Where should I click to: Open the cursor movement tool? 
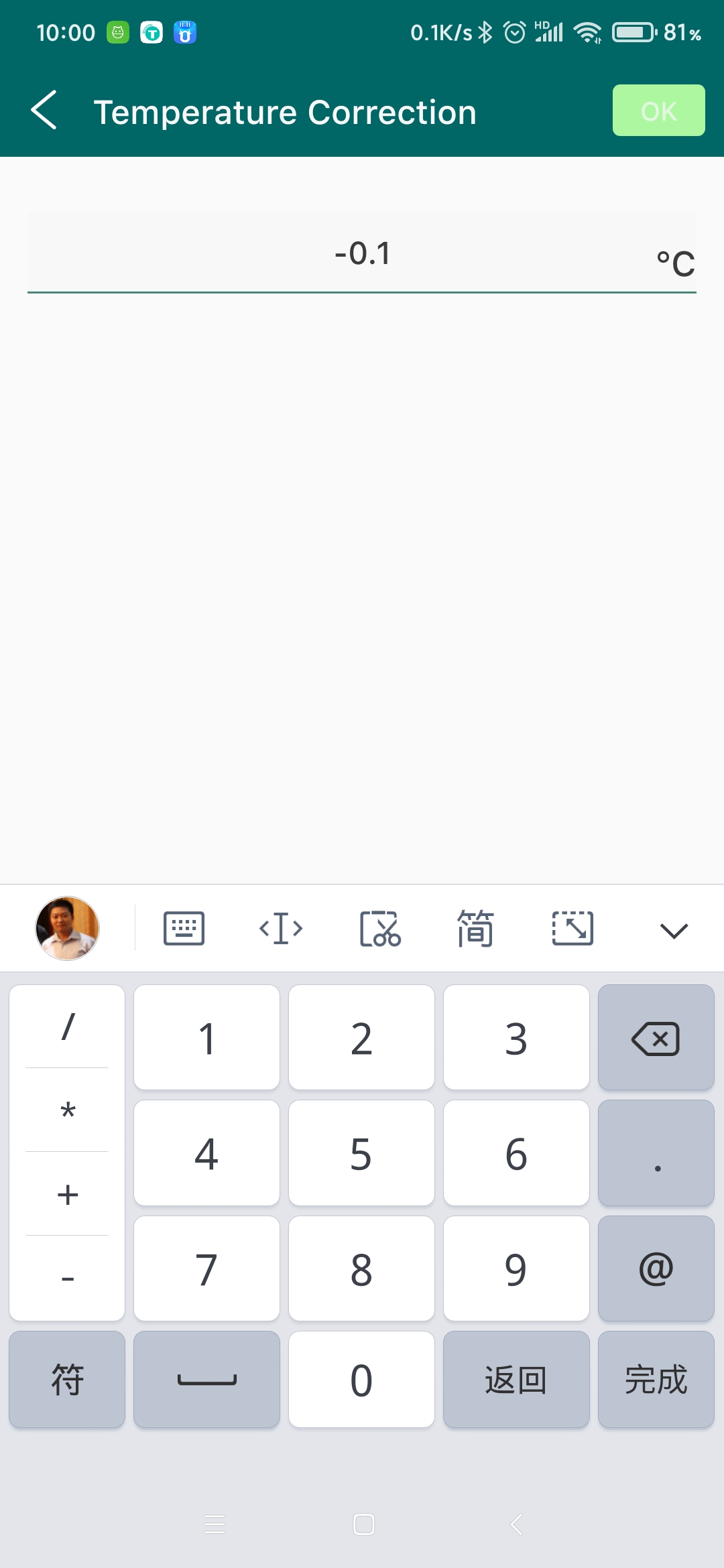[281, 929]
